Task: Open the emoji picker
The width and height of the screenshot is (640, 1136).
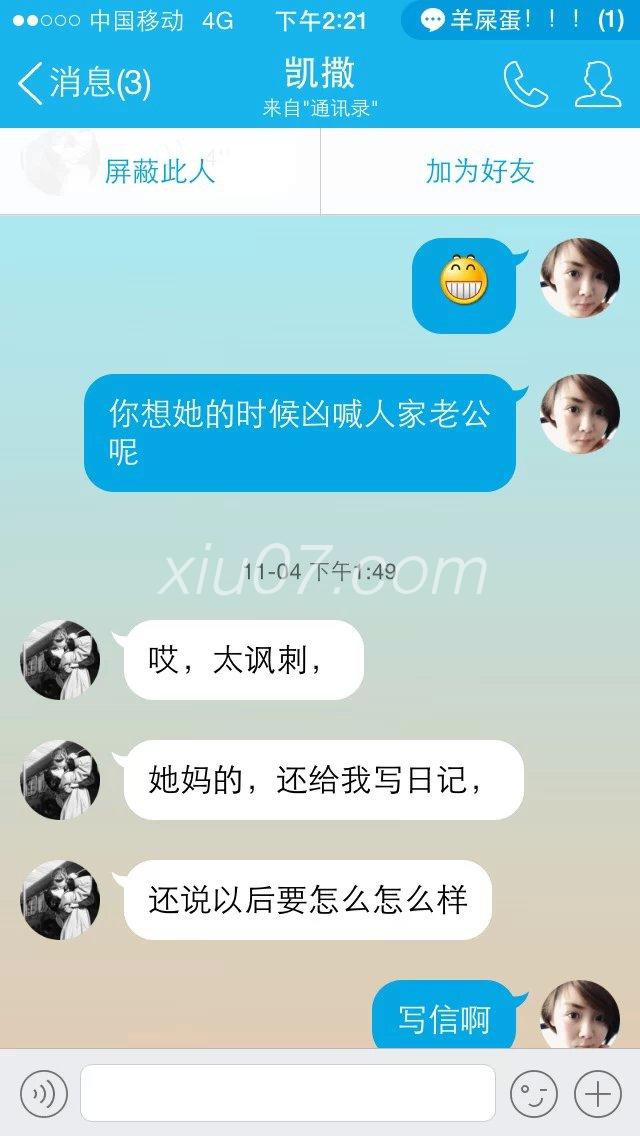Action: coord(533,1093)
